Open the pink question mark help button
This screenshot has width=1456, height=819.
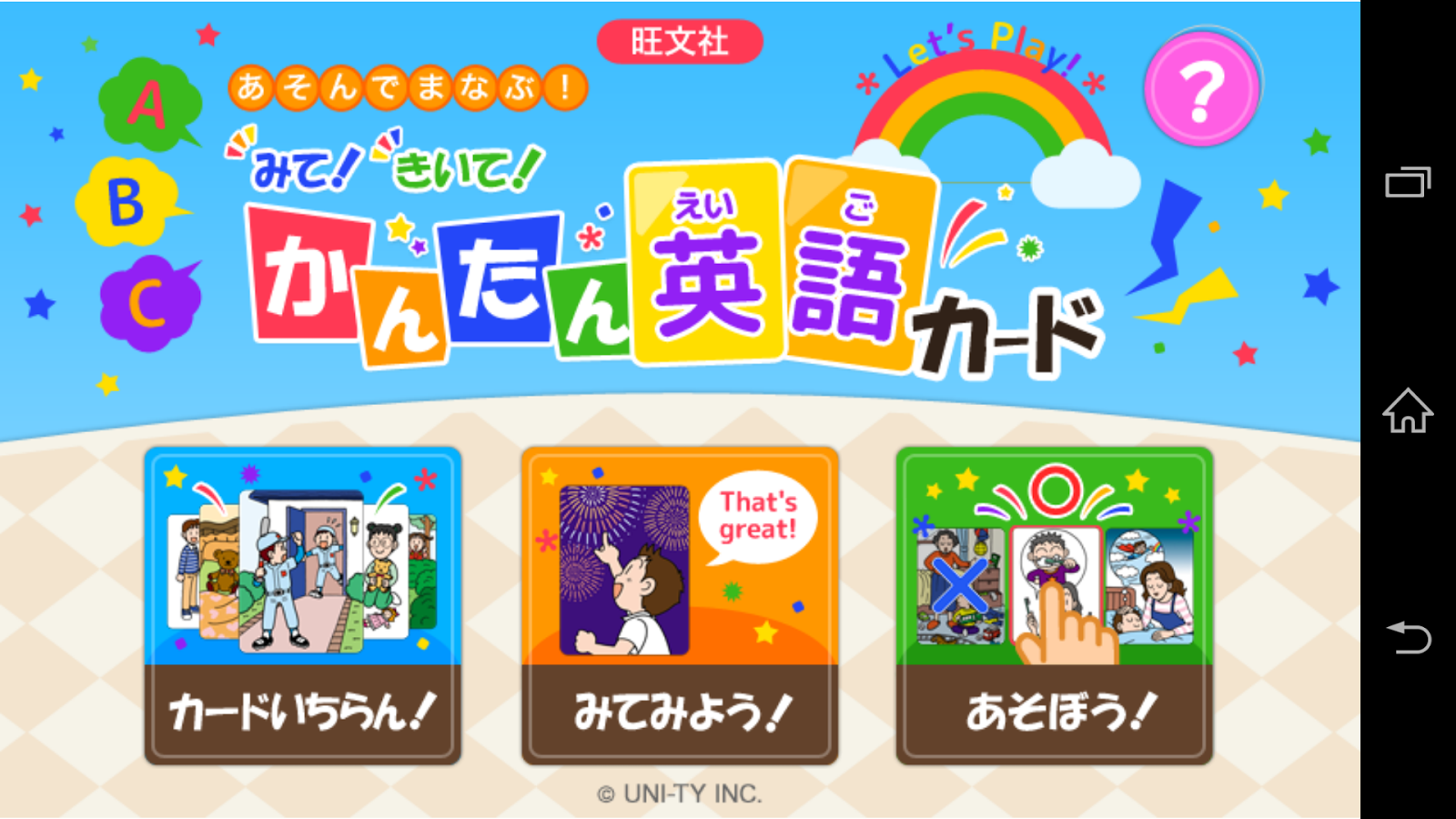click(1201, 89)
